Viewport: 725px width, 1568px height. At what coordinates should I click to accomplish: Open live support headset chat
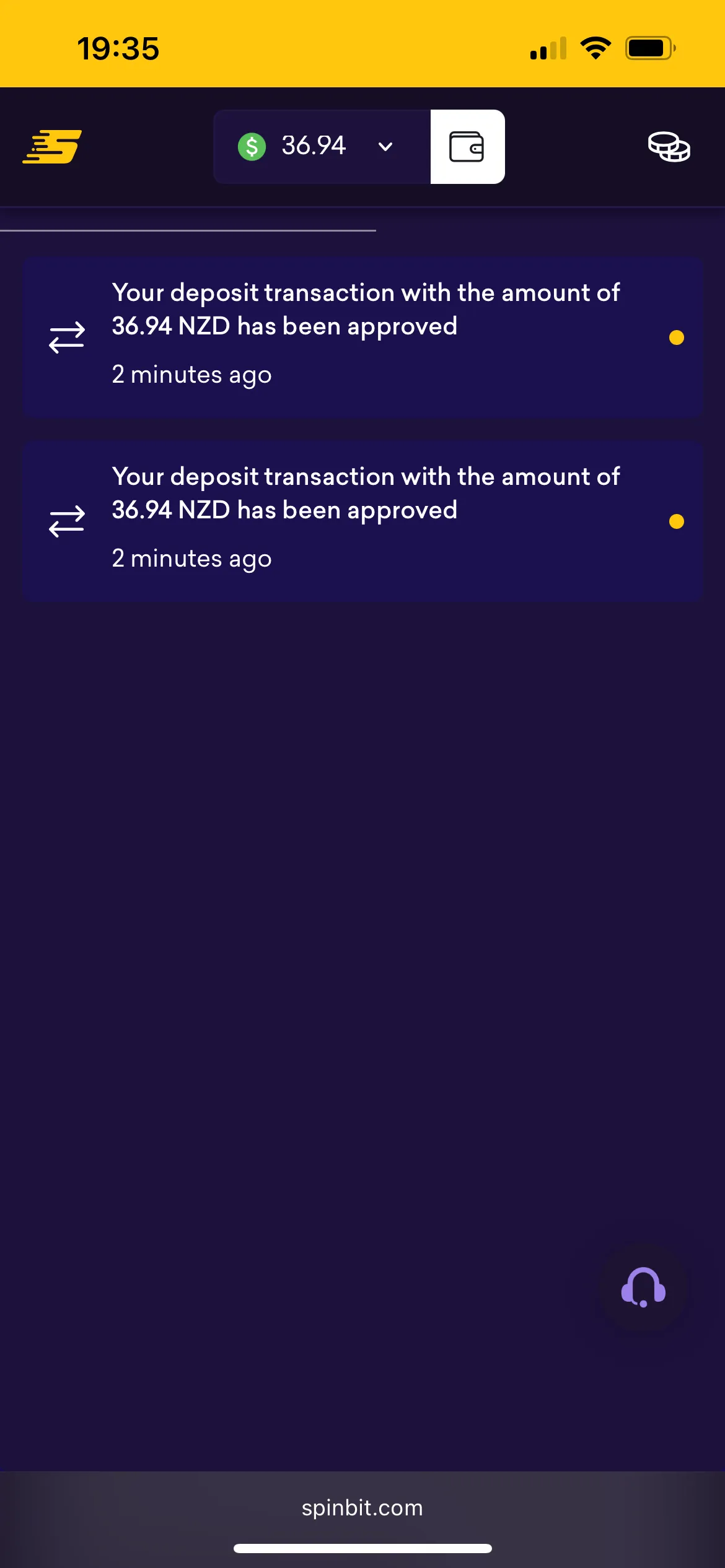point(643,1287)
